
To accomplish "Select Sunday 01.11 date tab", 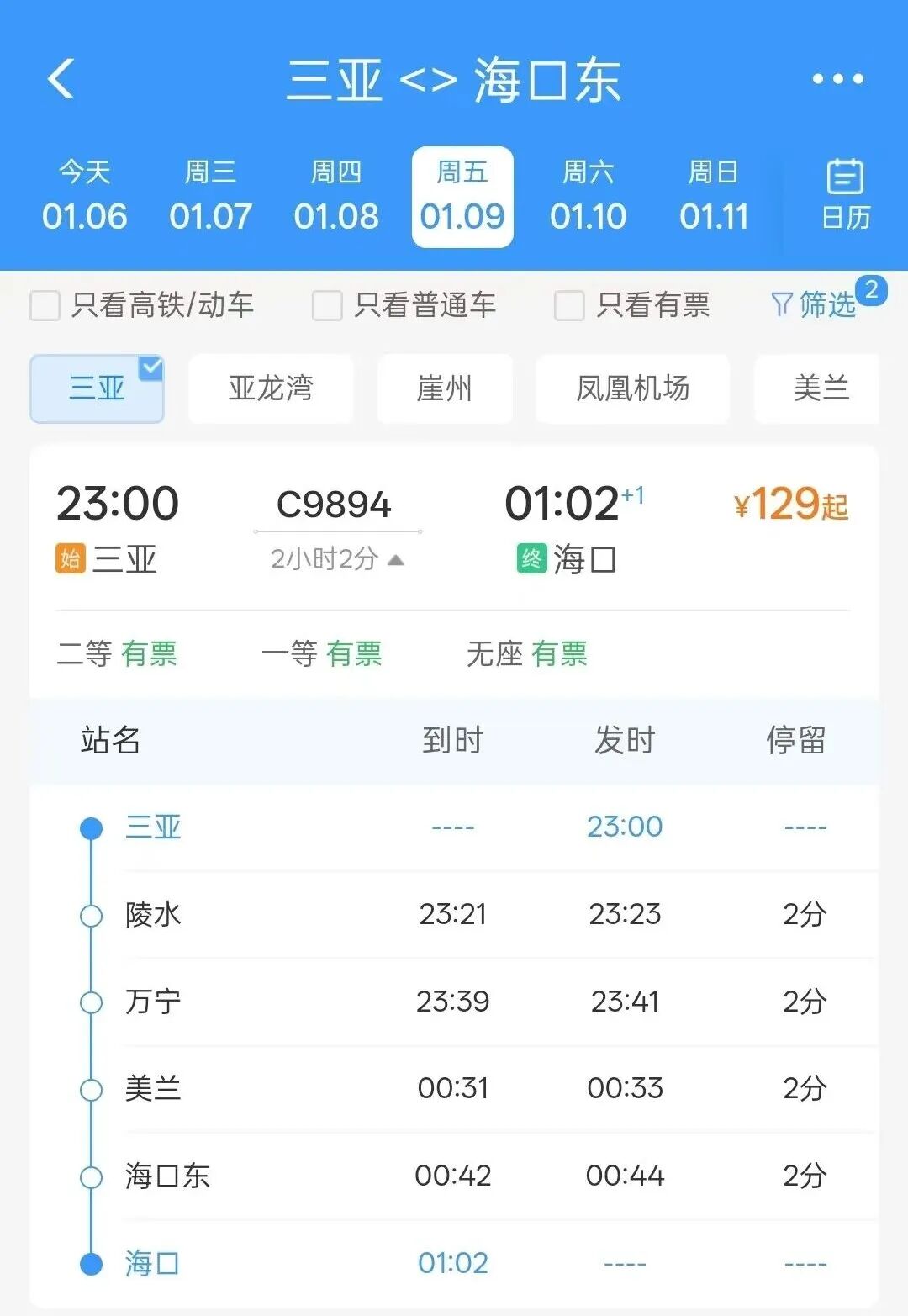I will [x=714, y=197].
